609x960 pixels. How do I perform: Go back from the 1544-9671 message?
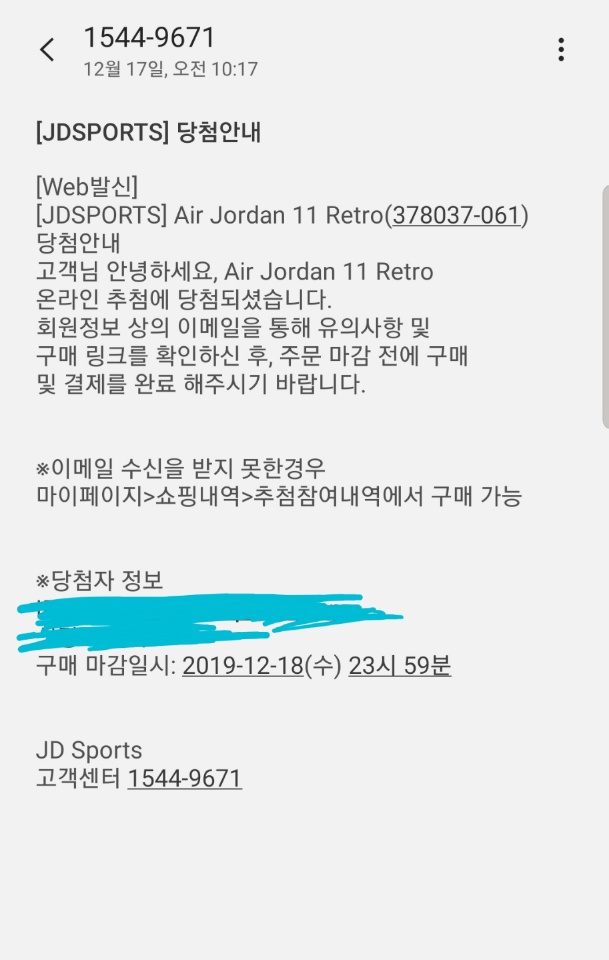click(x=47, y=50)
